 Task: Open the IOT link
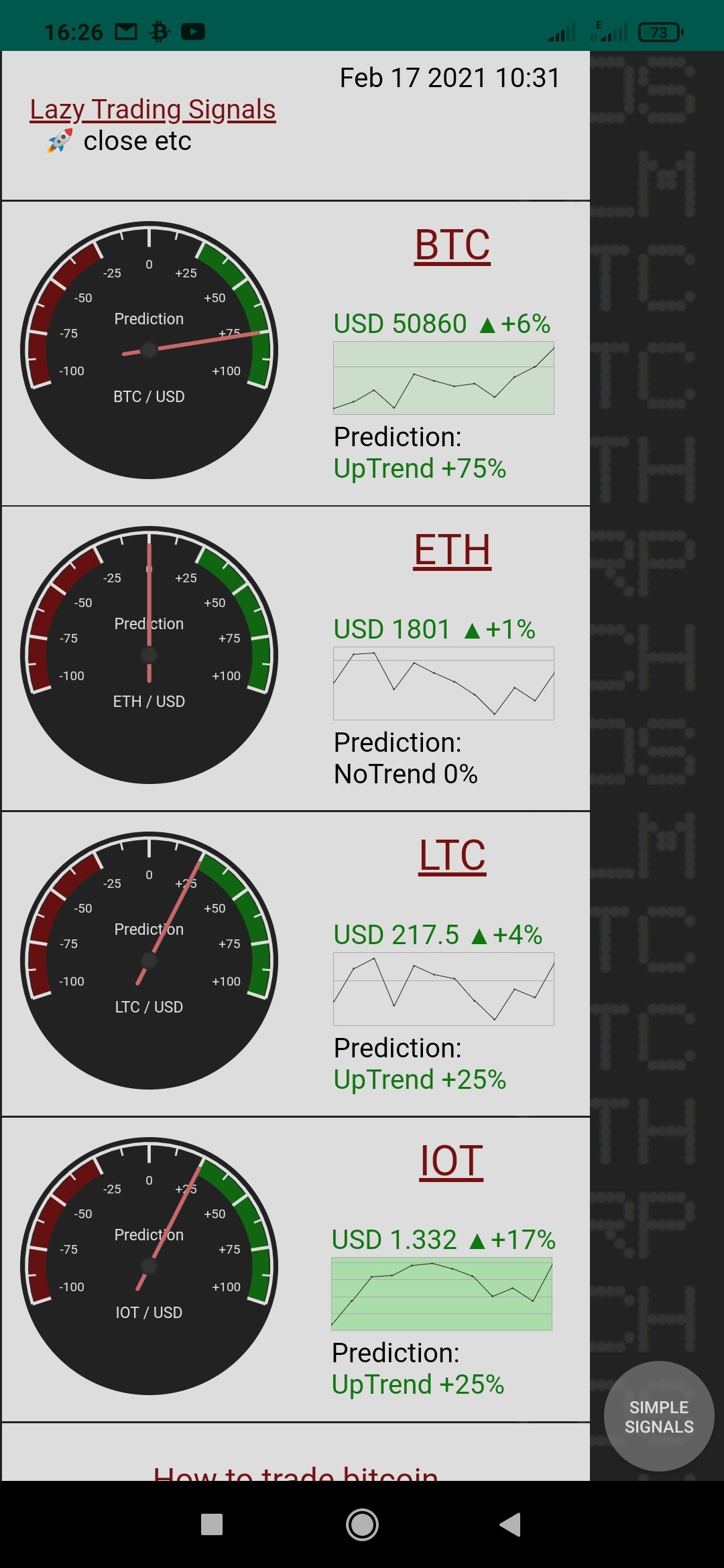[451, 1161]
